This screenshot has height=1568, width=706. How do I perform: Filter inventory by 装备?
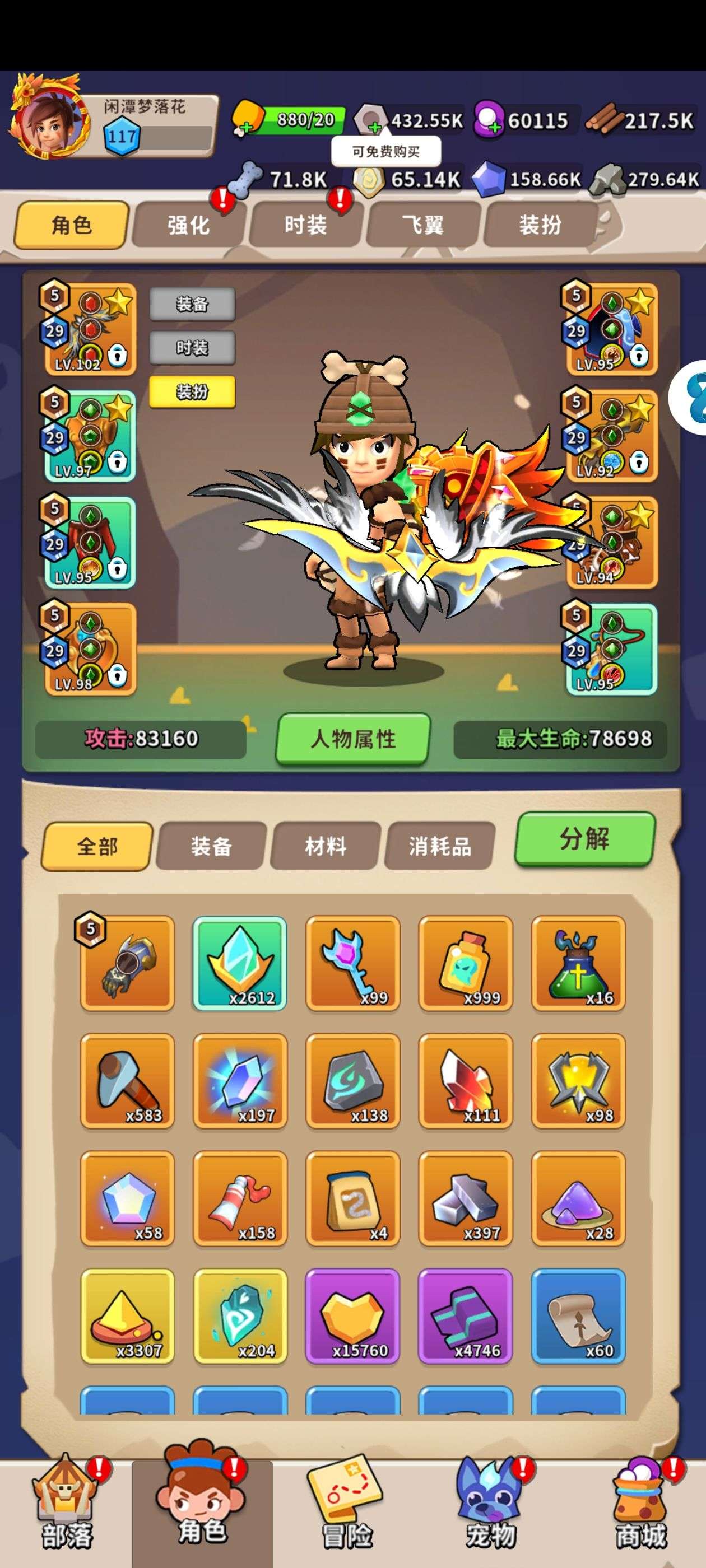pyautogui.click(x=211, y=846)
